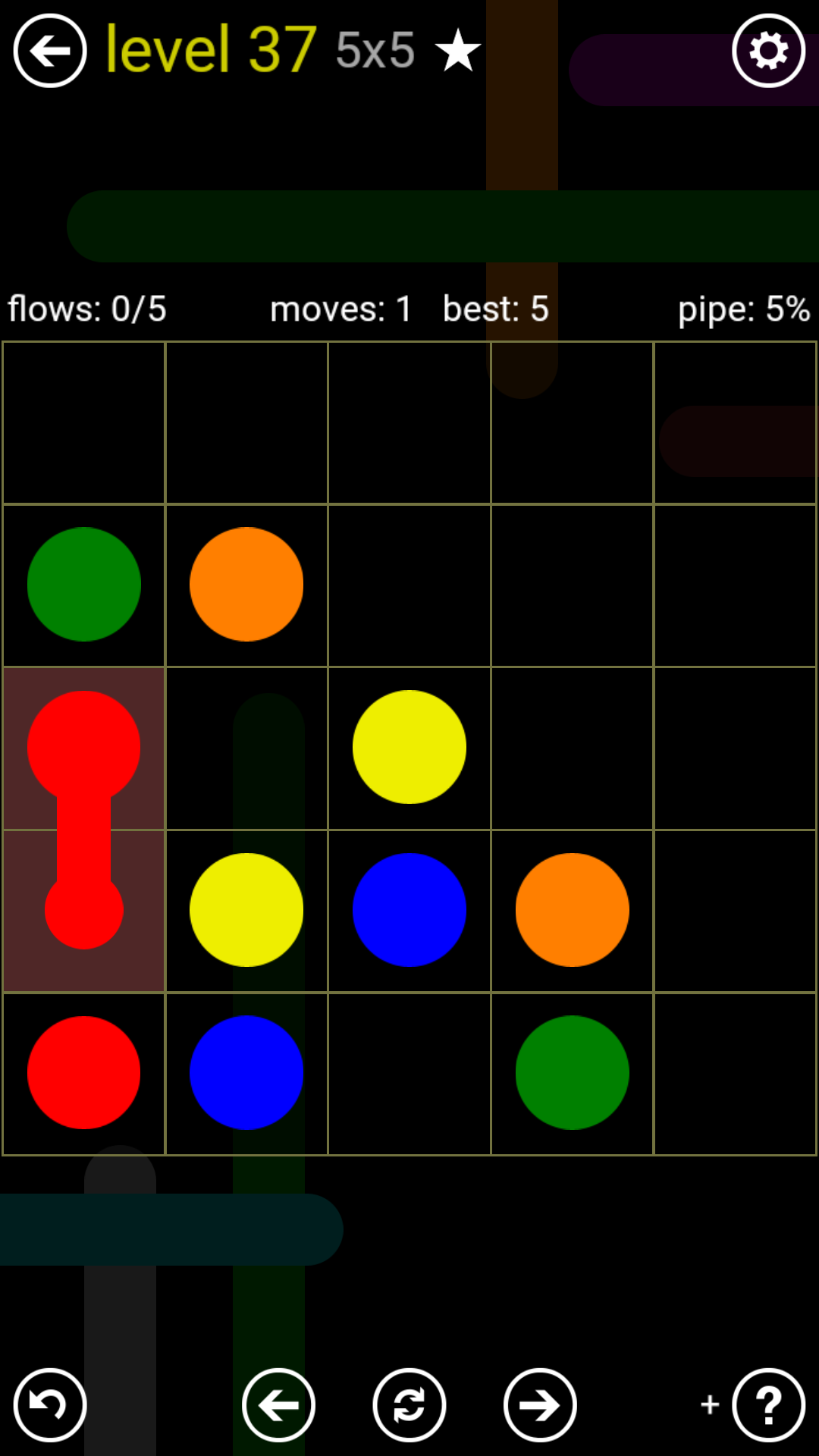
Task: Undo the last move
Action: (50, 1404)
